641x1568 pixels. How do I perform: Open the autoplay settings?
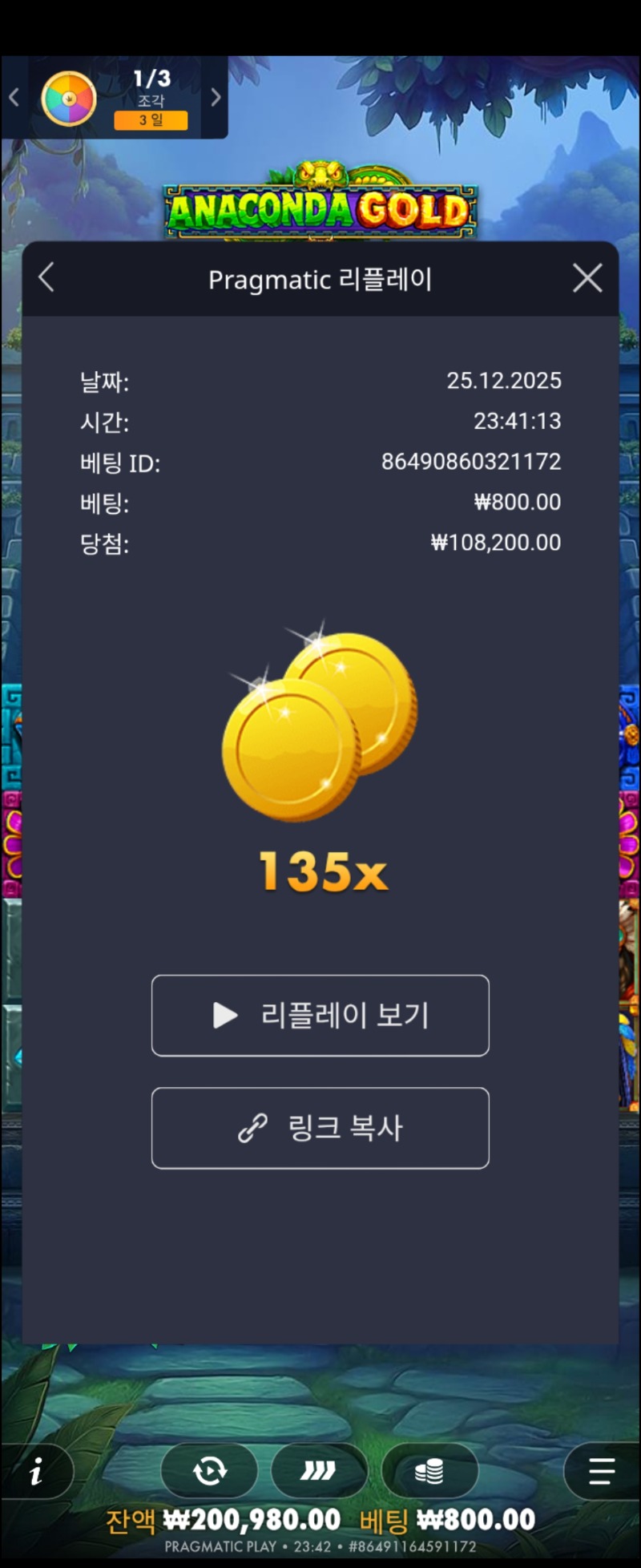point(210,1471)
